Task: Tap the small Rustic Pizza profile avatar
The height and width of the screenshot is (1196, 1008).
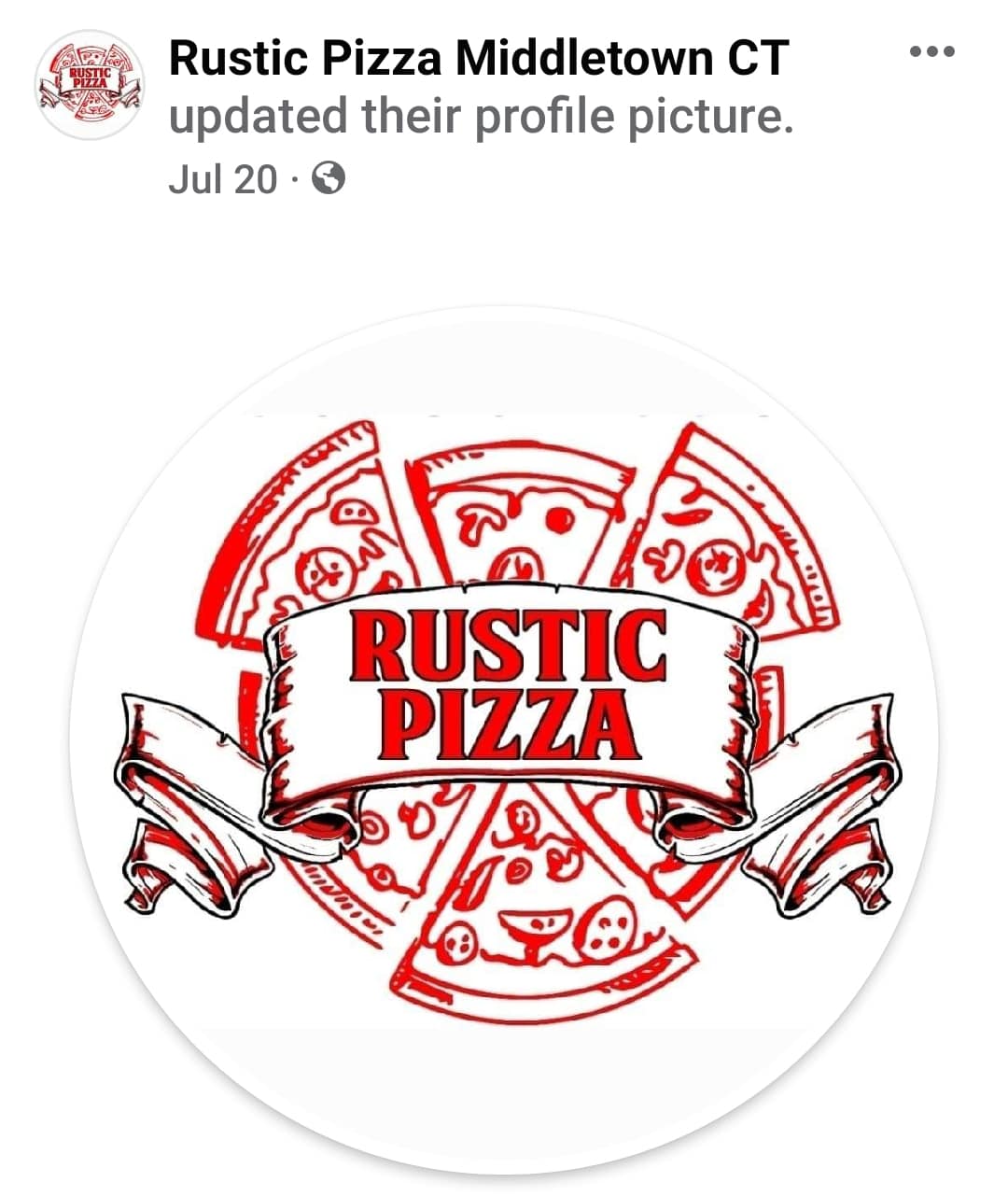Action: click(89, 85)
